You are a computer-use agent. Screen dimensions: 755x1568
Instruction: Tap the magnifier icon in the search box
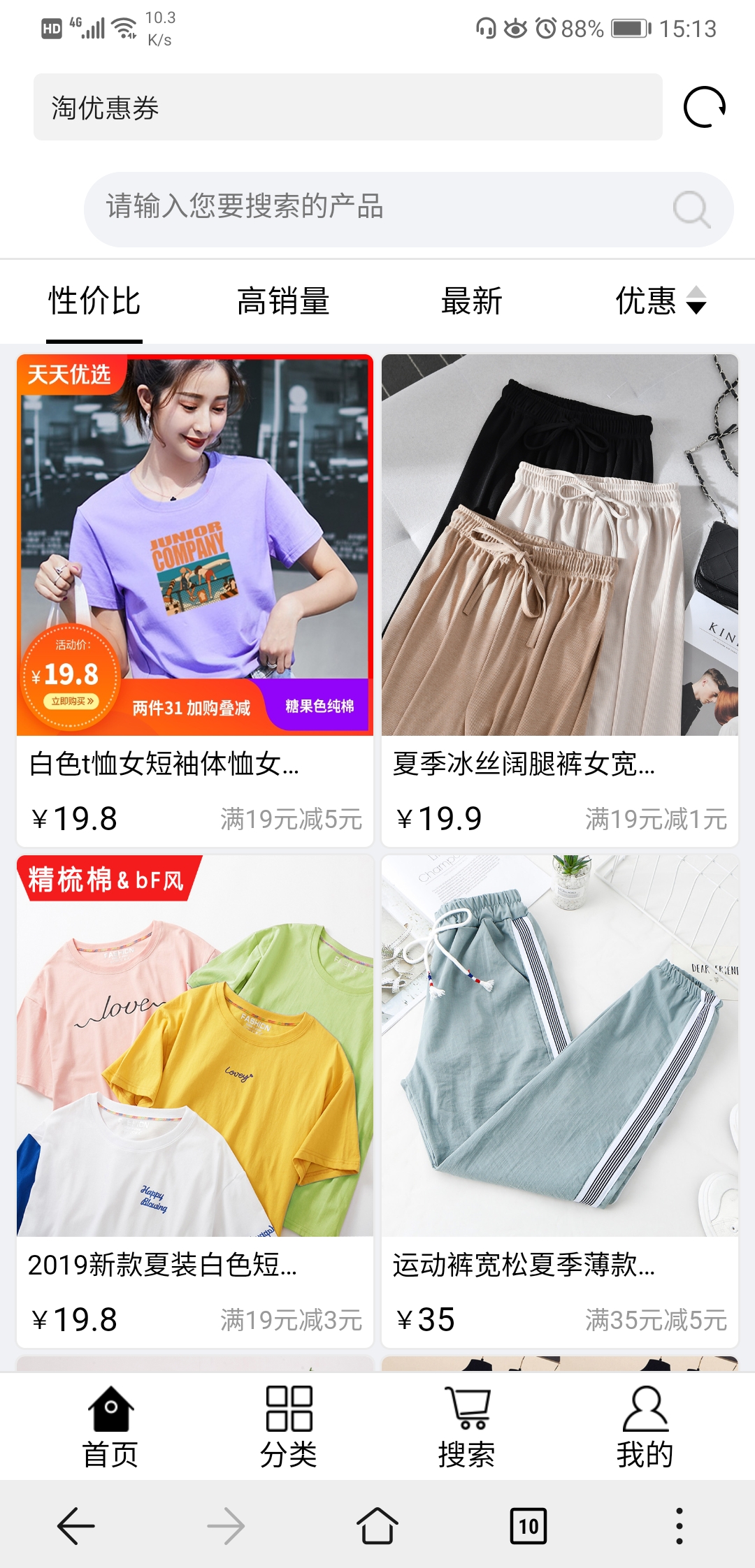click(x=691, y=209)
